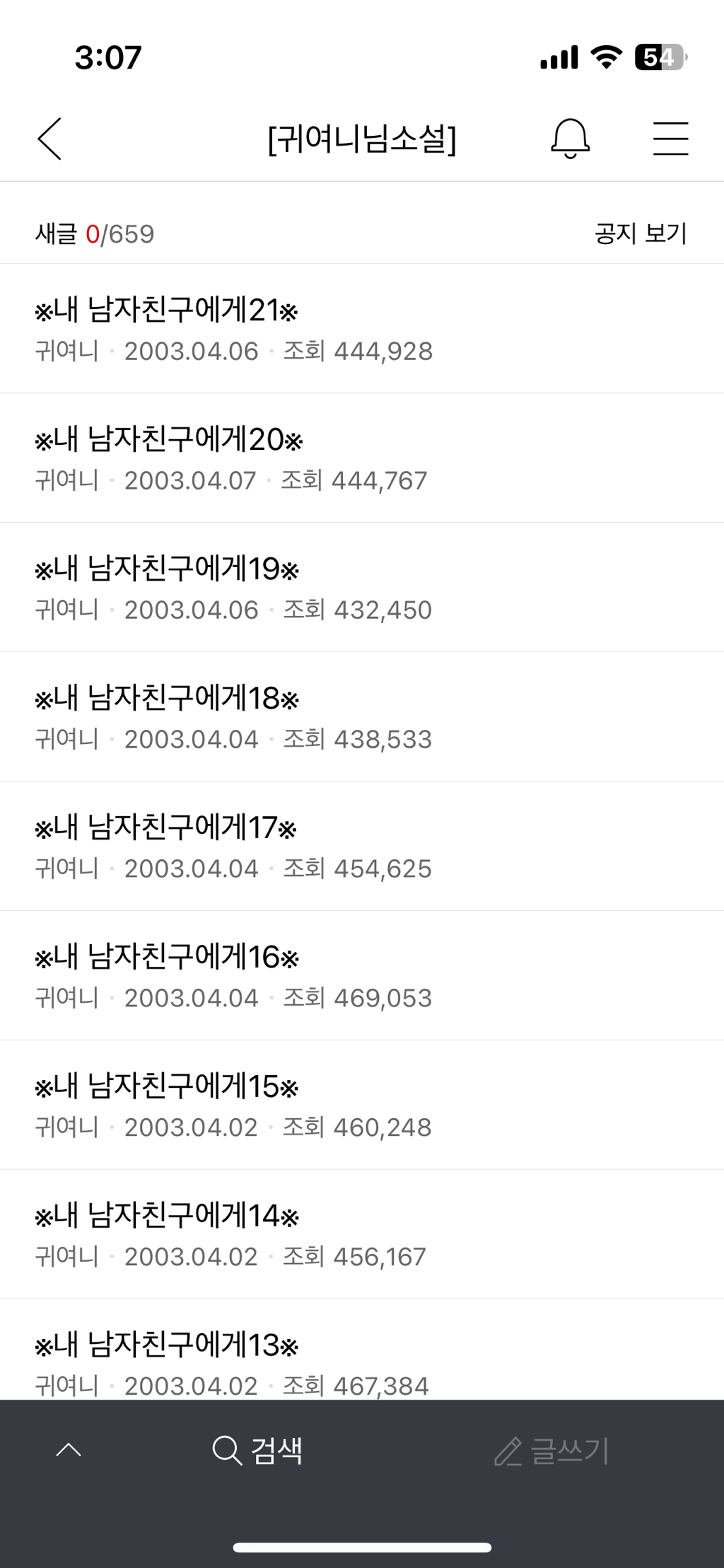724x1568 pixels.
Task: Open the notification bell icon
Action: [570, 139]
